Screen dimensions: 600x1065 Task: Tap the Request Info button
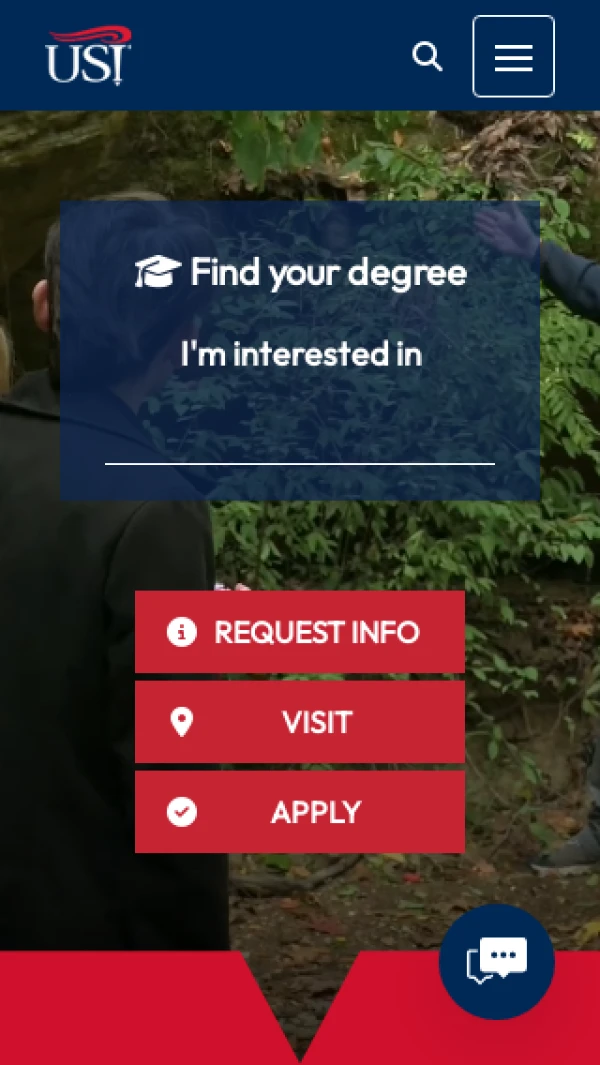coord(300,632)
